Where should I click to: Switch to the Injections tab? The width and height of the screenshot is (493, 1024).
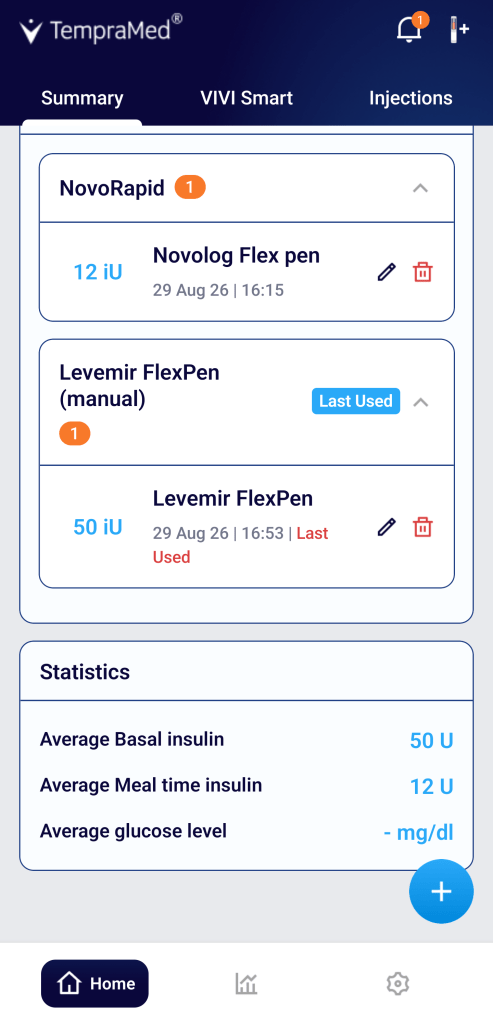pyautogui.click(x=411, y=98)
